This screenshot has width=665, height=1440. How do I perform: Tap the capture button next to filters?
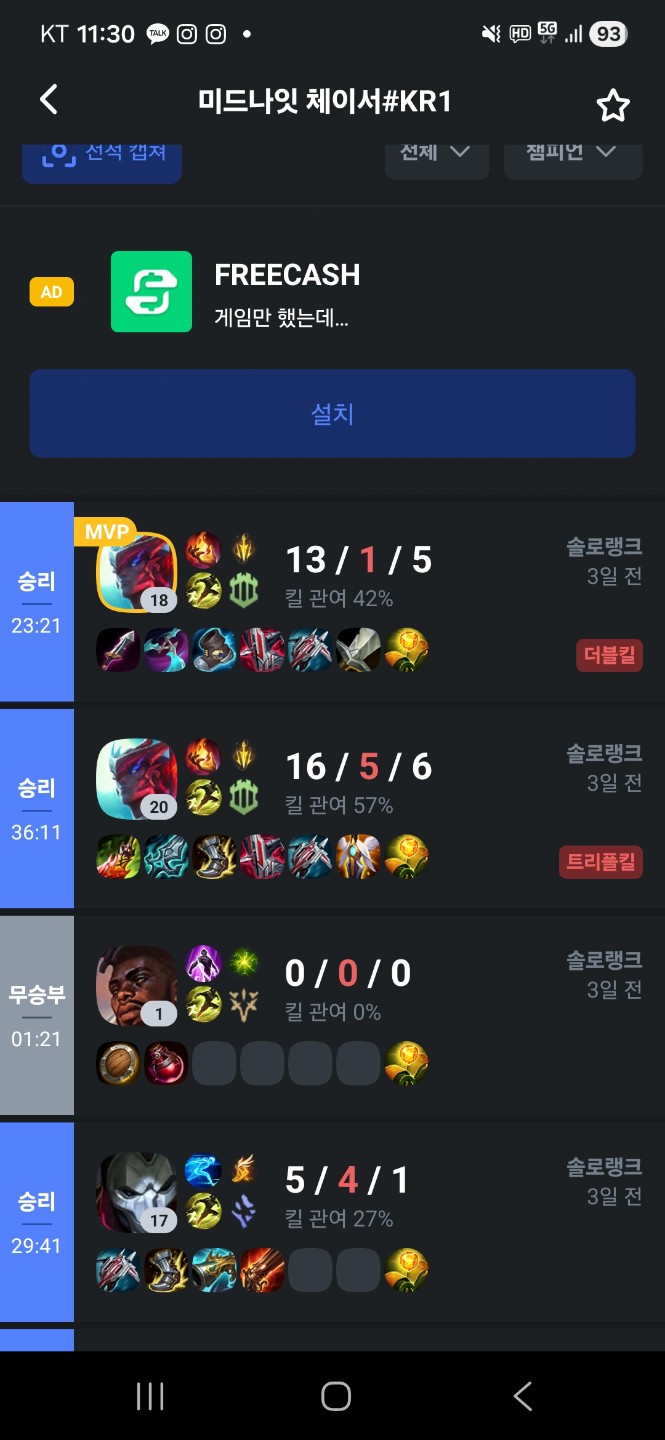coord(102,157)
